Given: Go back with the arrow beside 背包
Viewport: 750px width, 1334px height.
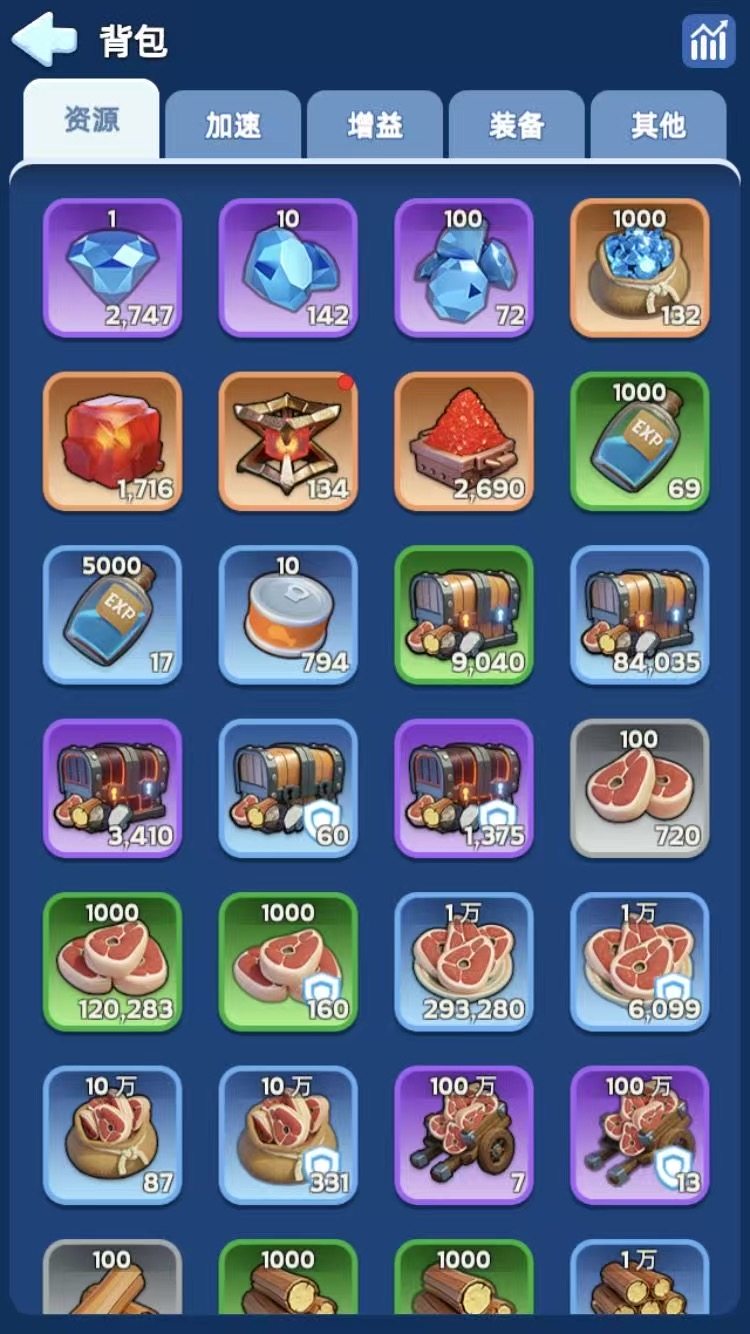Looking at the screenshot, I should [44, 39].
